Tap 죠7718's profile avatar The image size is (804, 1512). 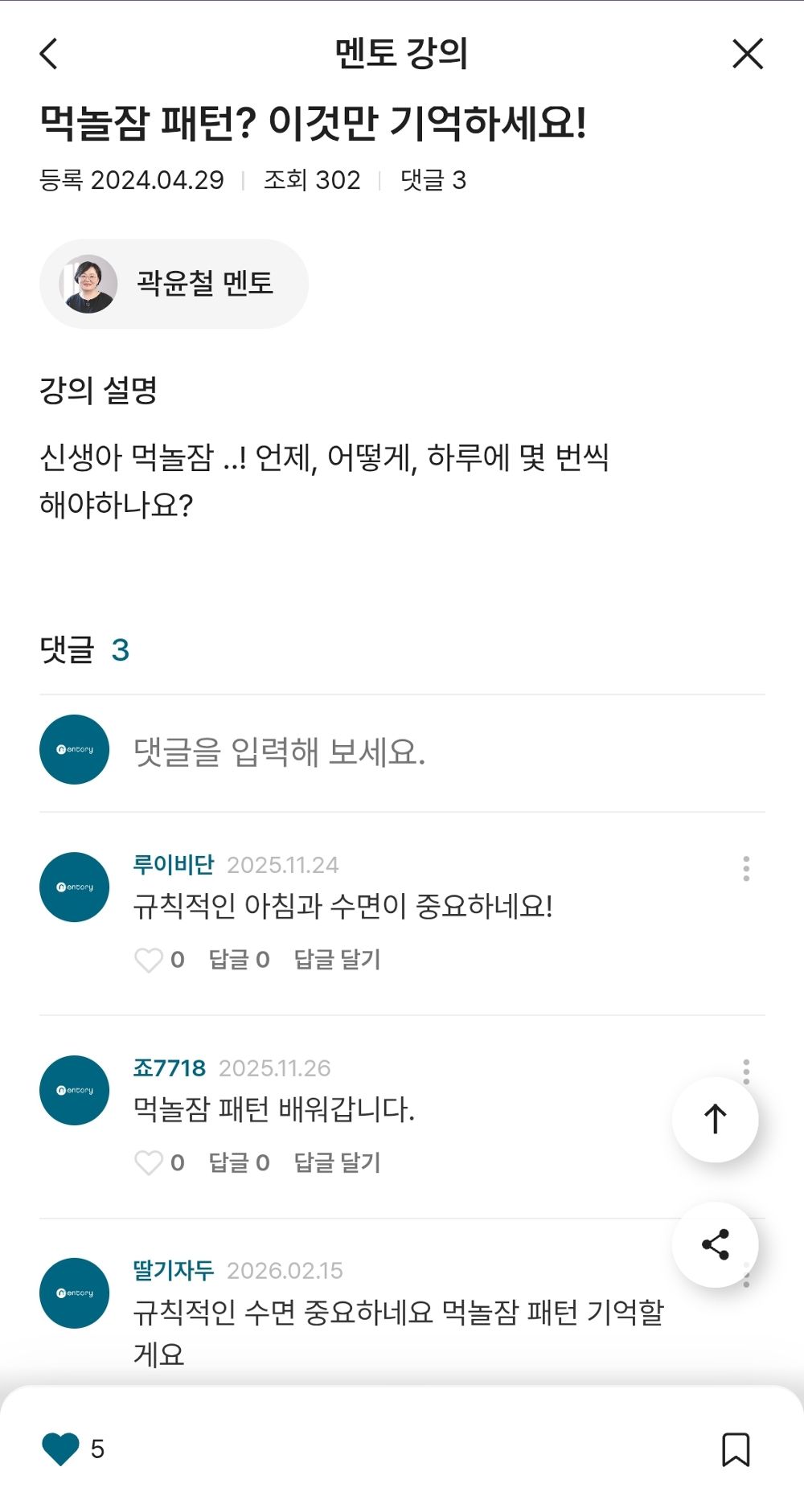point(73,1091)
